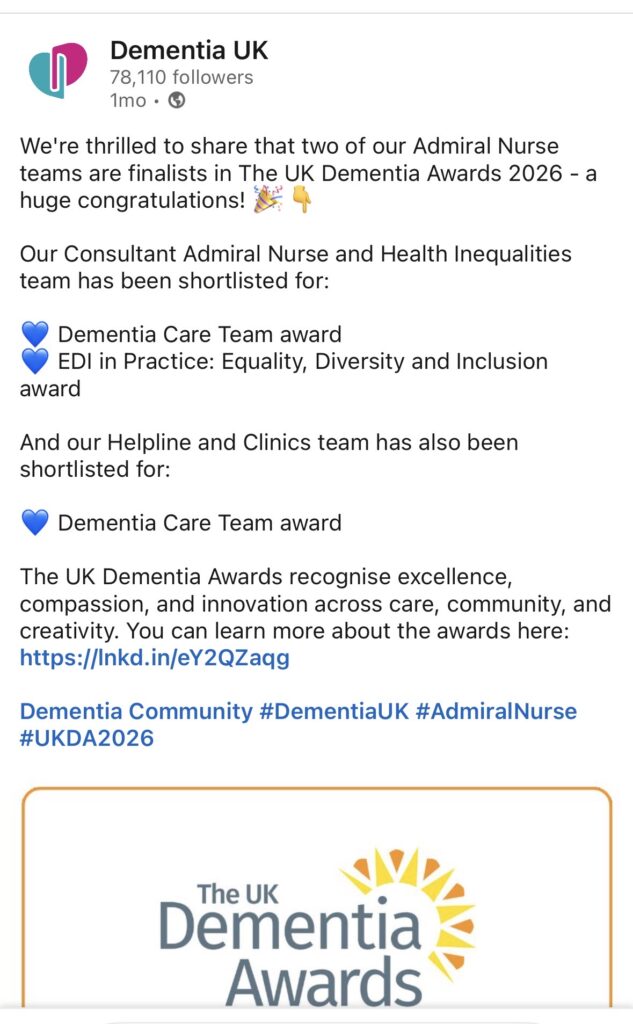Image resolution: width=633 pixels, height=1024 pixels.
Task: Open The UK Dementia Awards image
Action: pyautogui.click(x=317, y=898)
